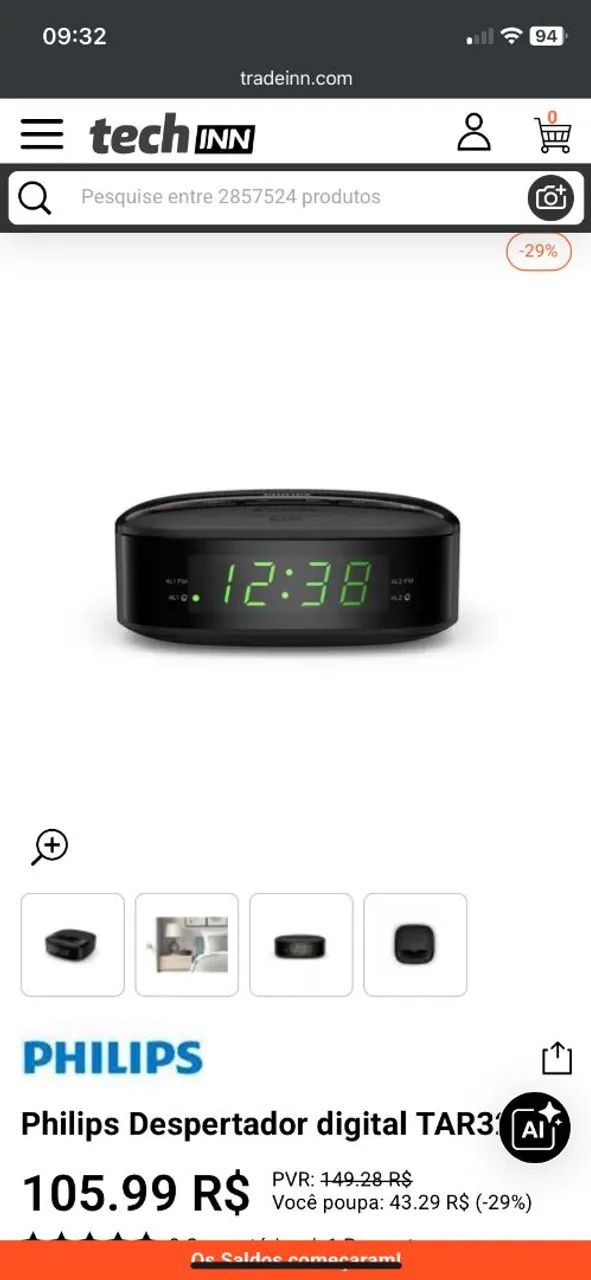Open the Philips brand page

(112, 1057)
